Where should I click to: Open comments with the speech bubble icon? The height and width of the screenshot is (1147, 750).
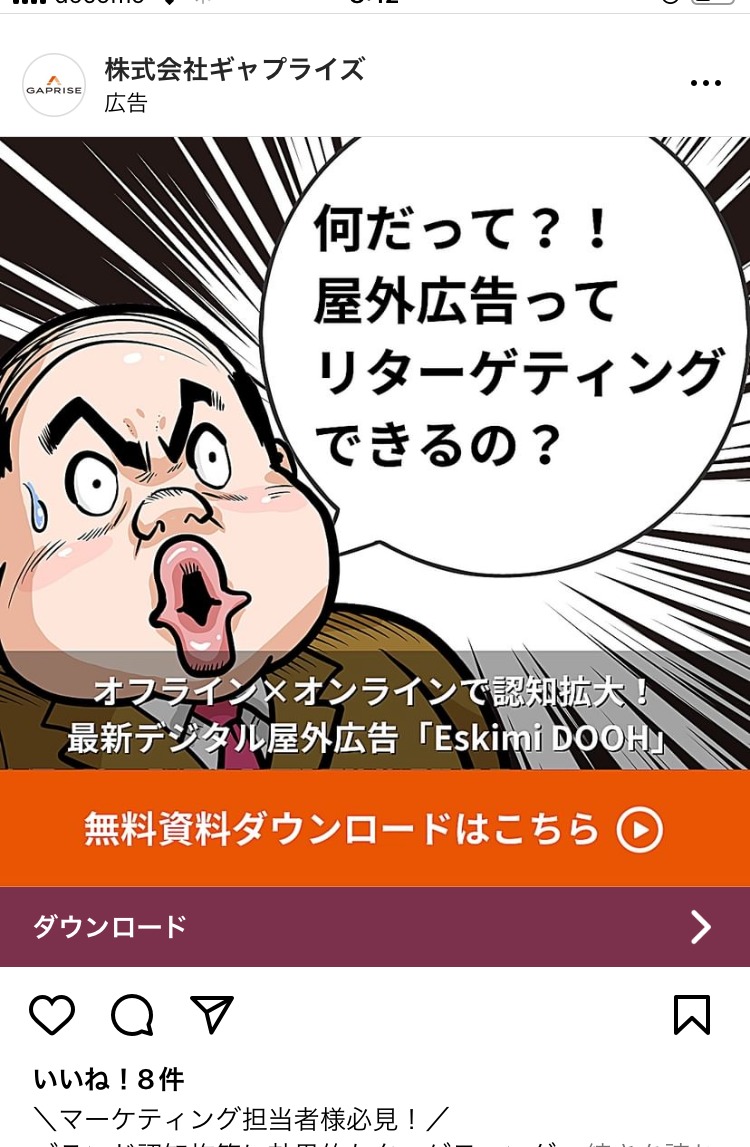pos(132,1015)
